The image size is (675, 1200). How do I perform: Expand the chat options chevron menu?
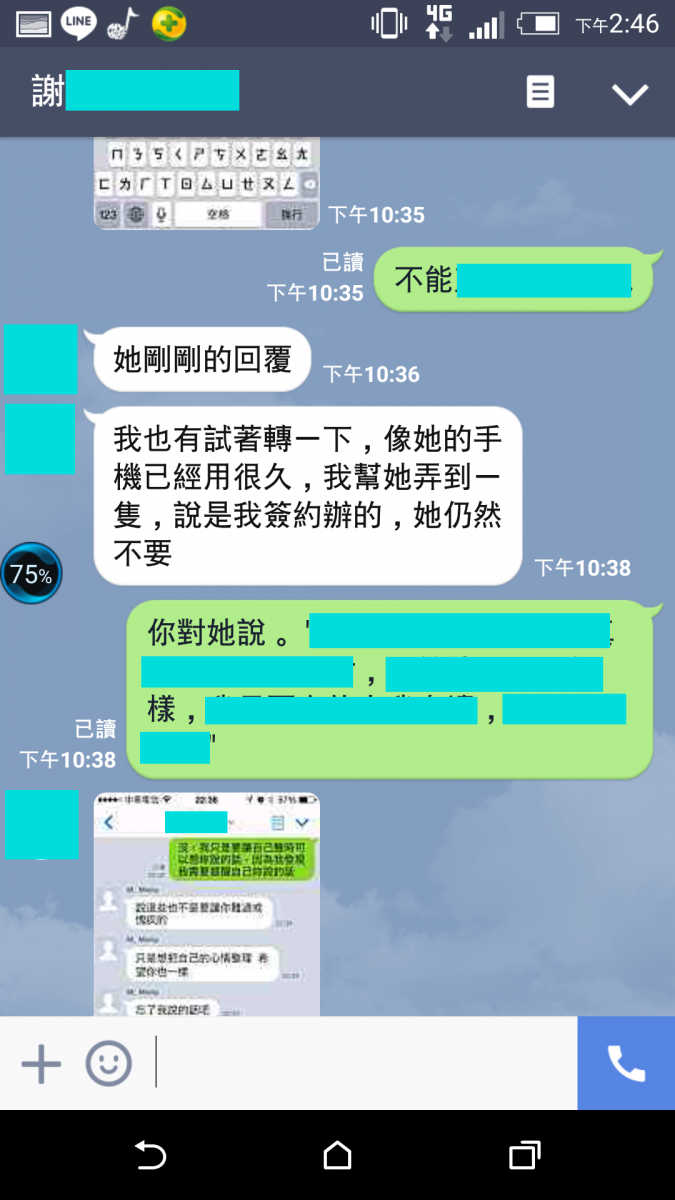630,94
